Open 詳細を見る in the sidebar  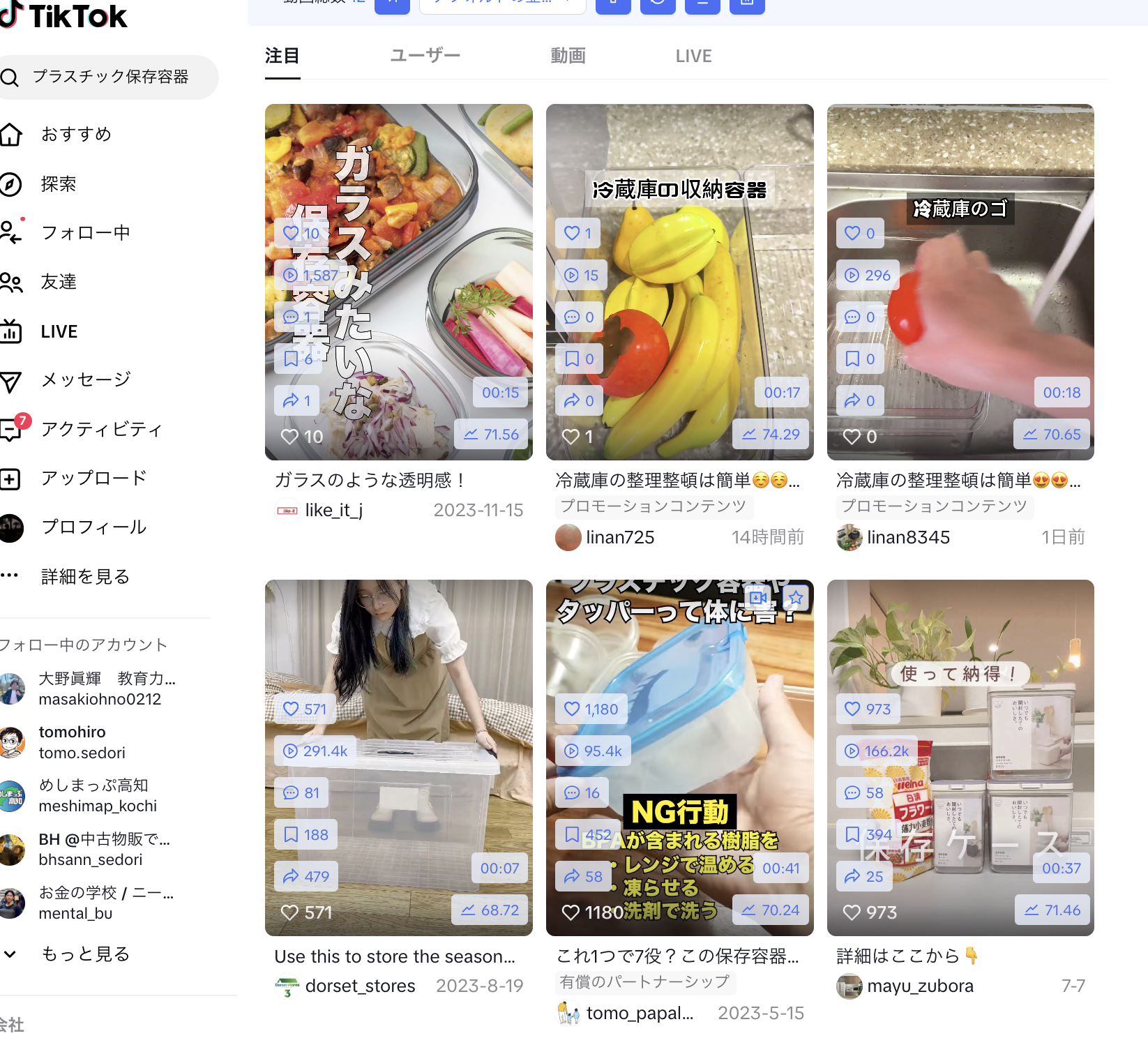point(85,577)
